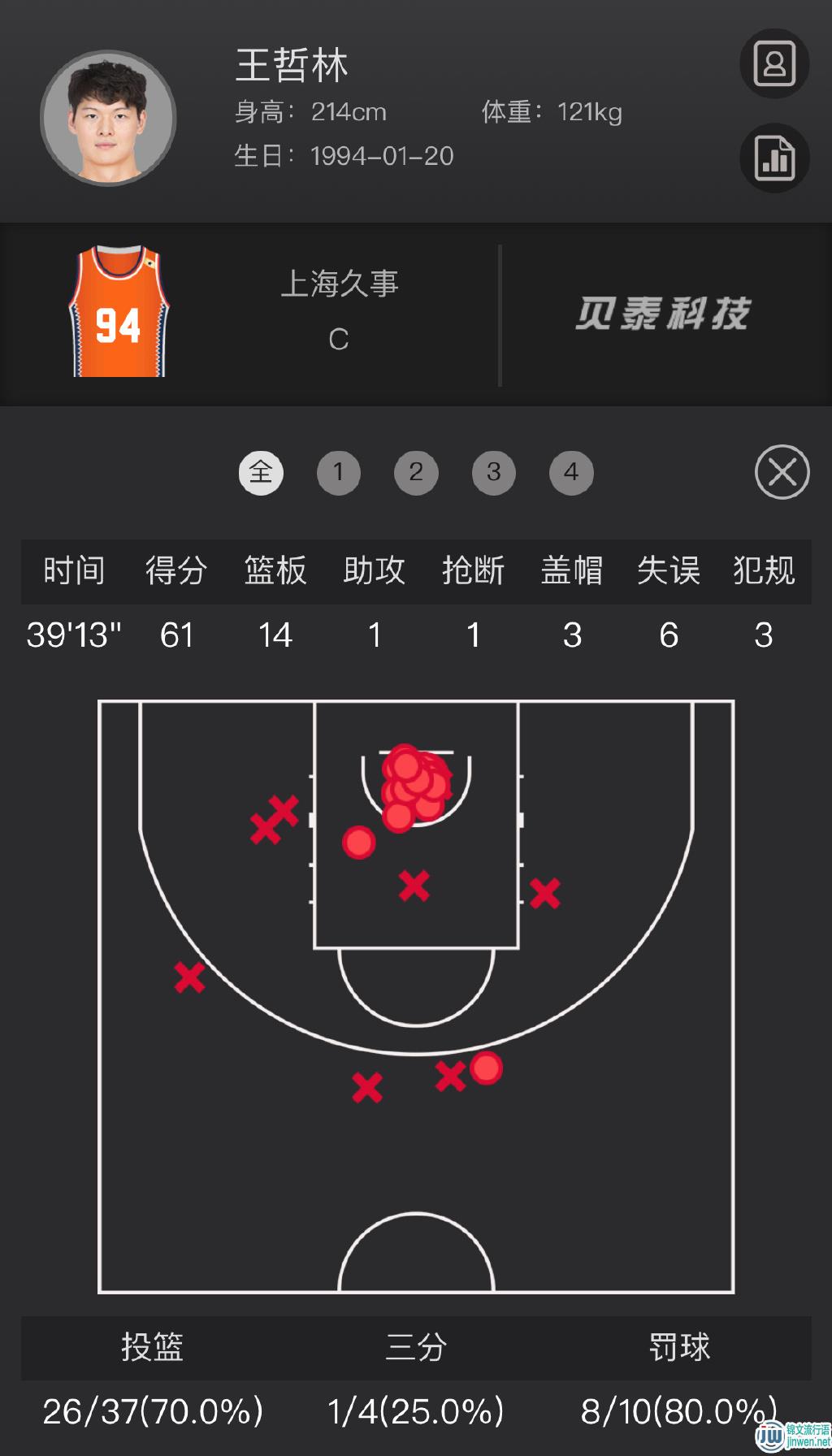Screen dimensions: 832x1456
Task: Open the player profile card icon
Action: tap(774, 64)
